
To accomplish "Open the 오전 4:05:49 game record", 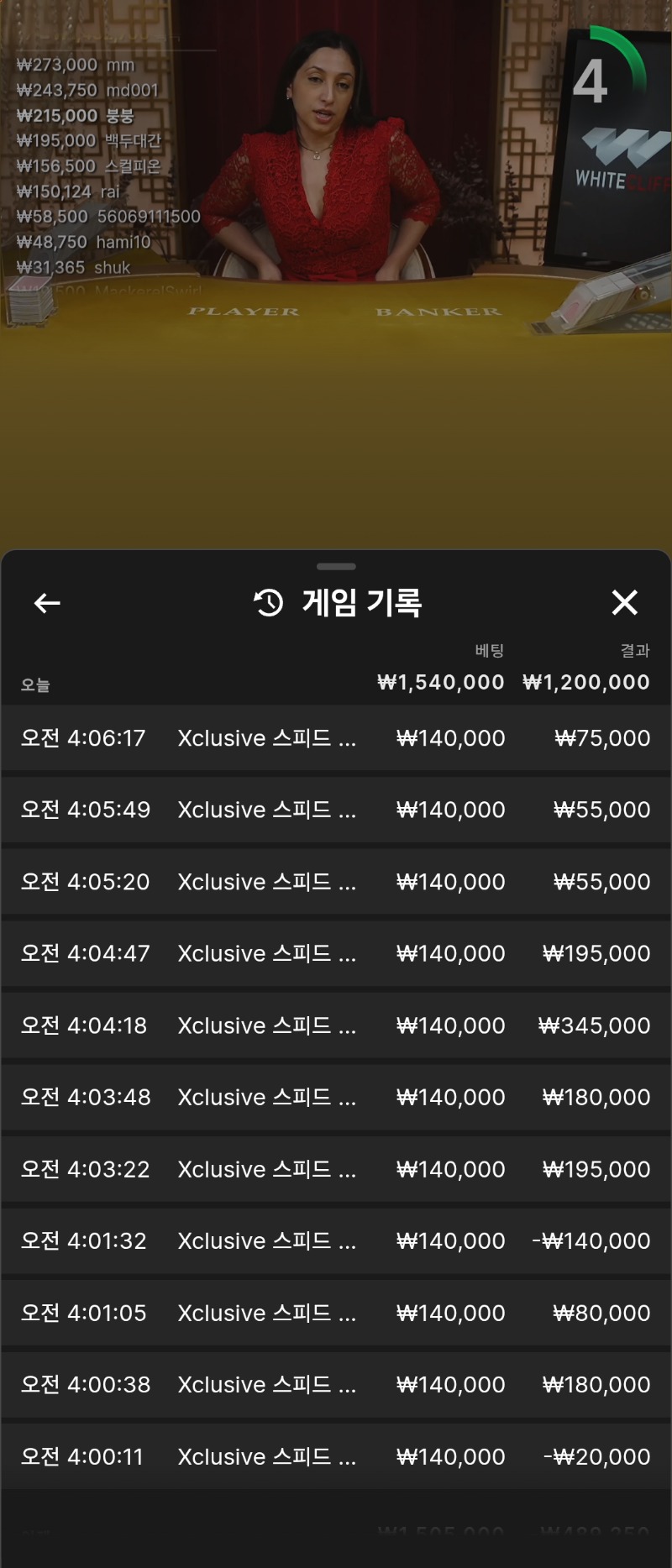I will tap(336, 810).
